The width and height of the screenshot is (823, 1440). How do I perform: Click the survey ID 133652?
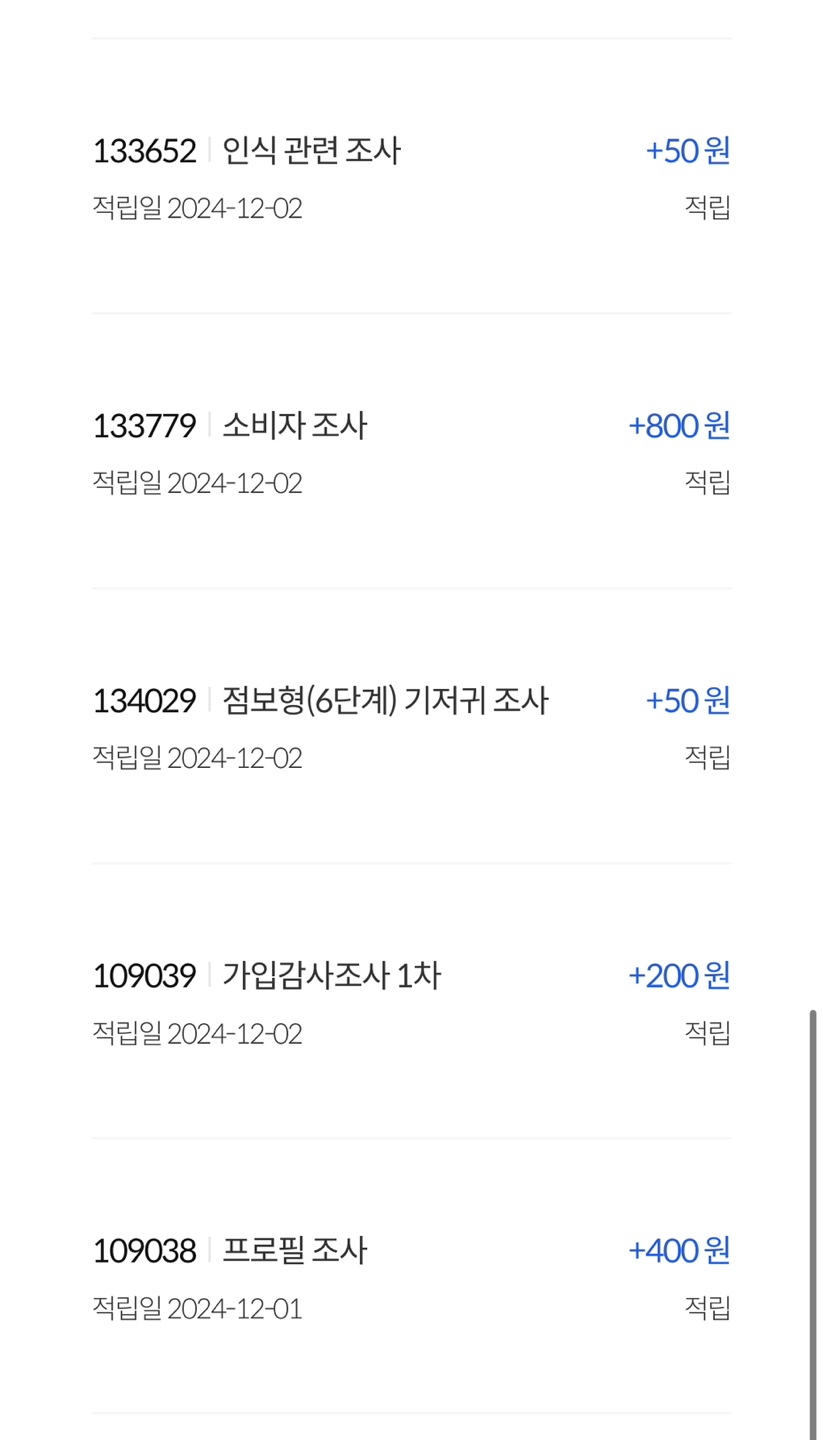(144, 151)
